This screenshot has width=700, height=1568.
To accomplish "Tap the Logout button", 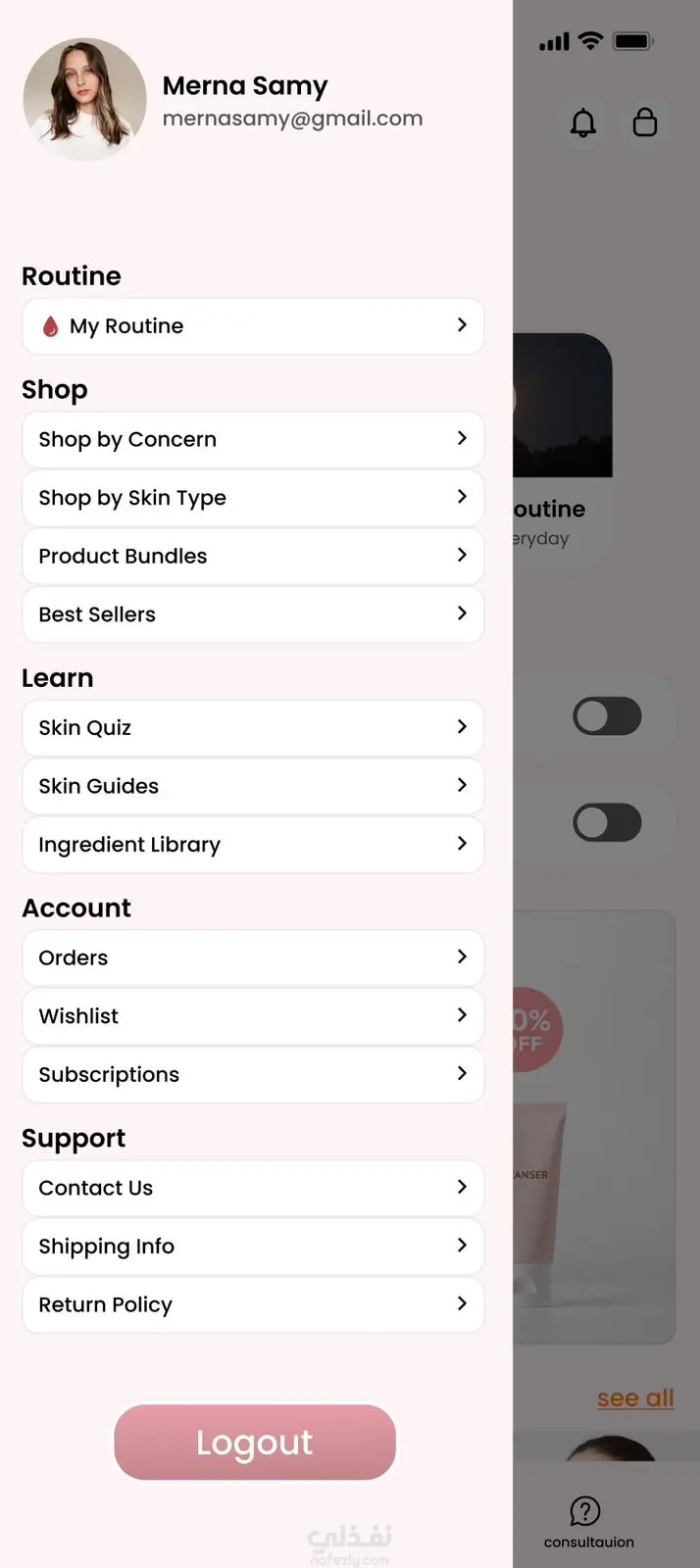I will coord(255,1443).
